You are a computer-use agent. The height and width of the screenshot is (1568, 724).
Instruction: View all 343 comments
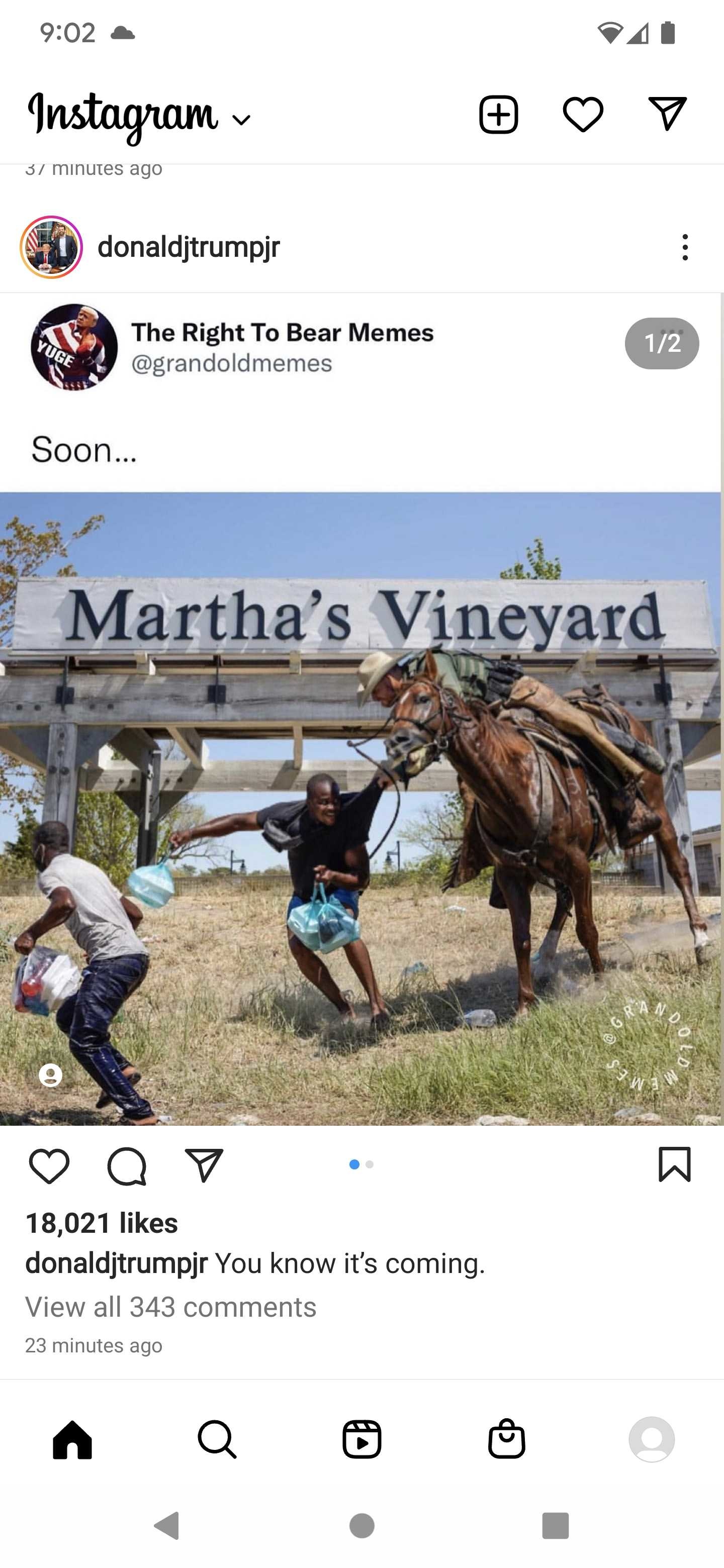click(170, 1307)
